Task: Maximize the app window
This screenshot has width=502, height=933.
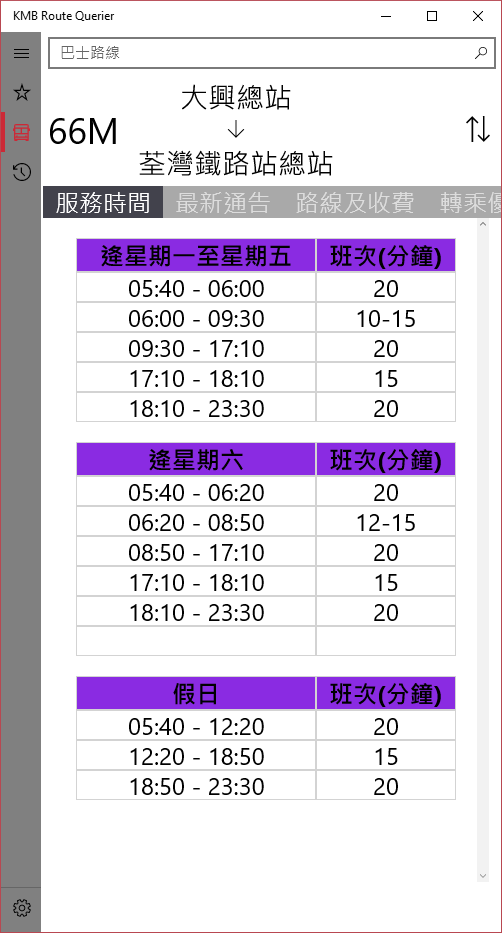Action: 432,16
